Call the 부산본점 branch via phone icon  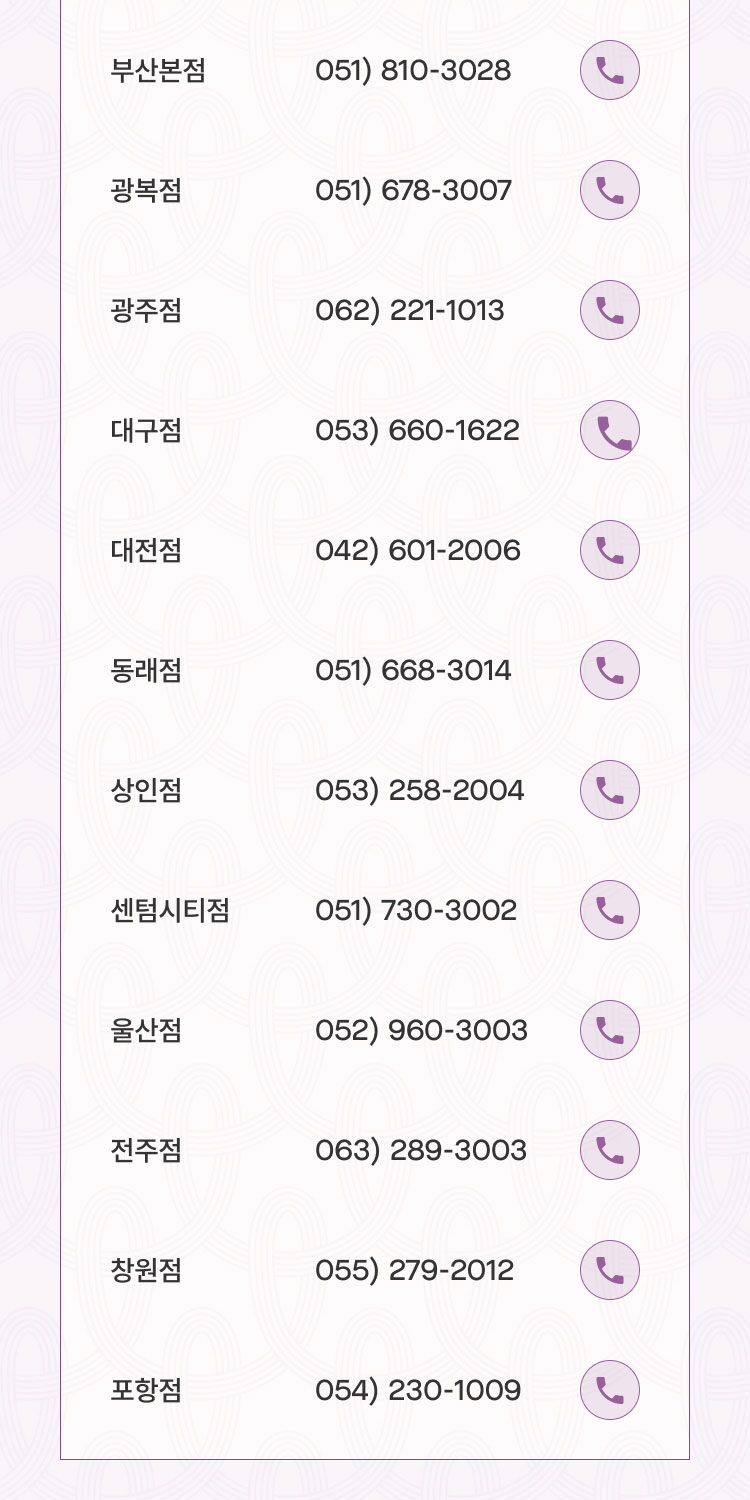point(610,70)
